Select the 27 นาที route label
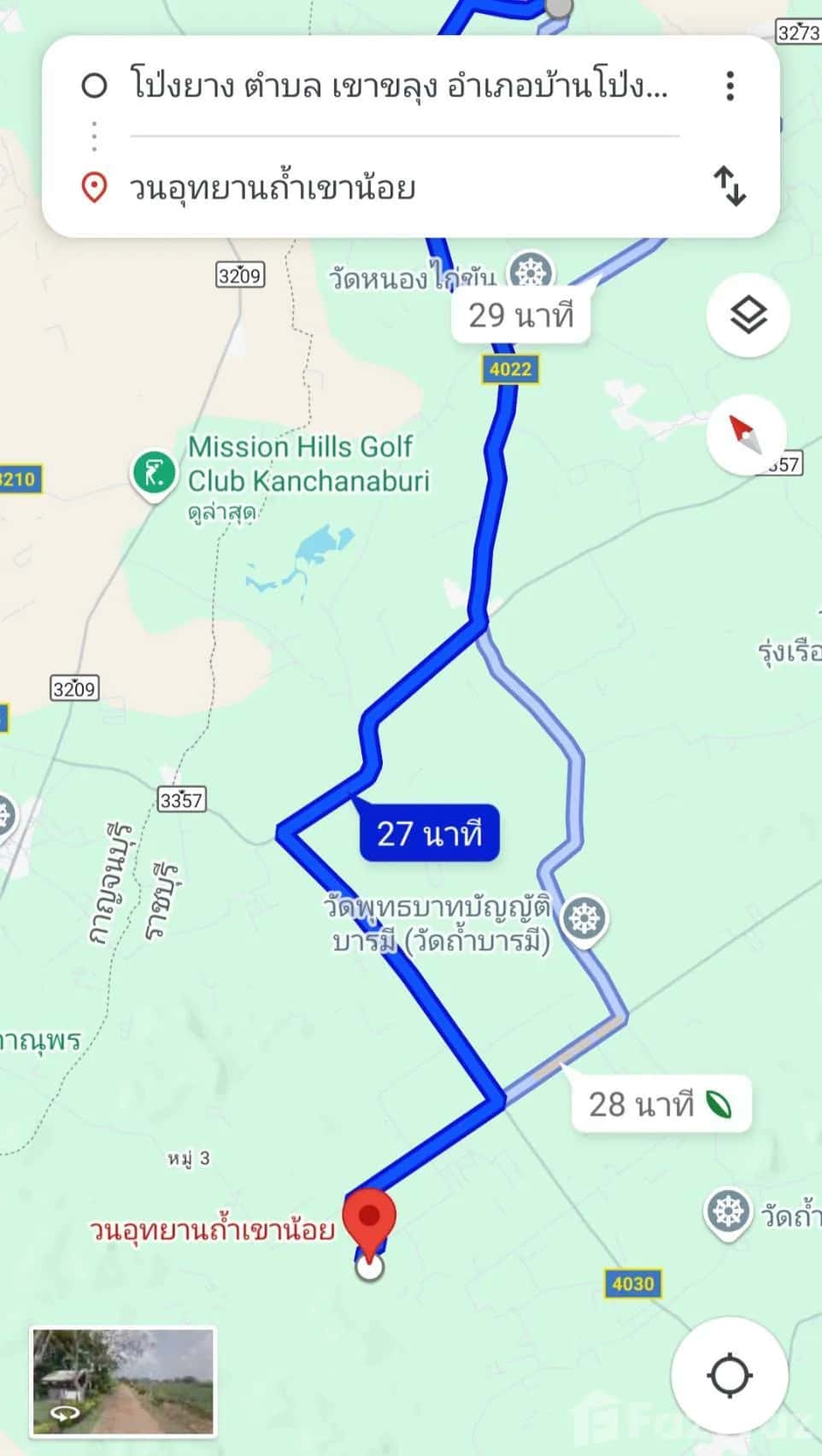The height and width of the screenshot is (1456, 822). [x=429, y=833]
